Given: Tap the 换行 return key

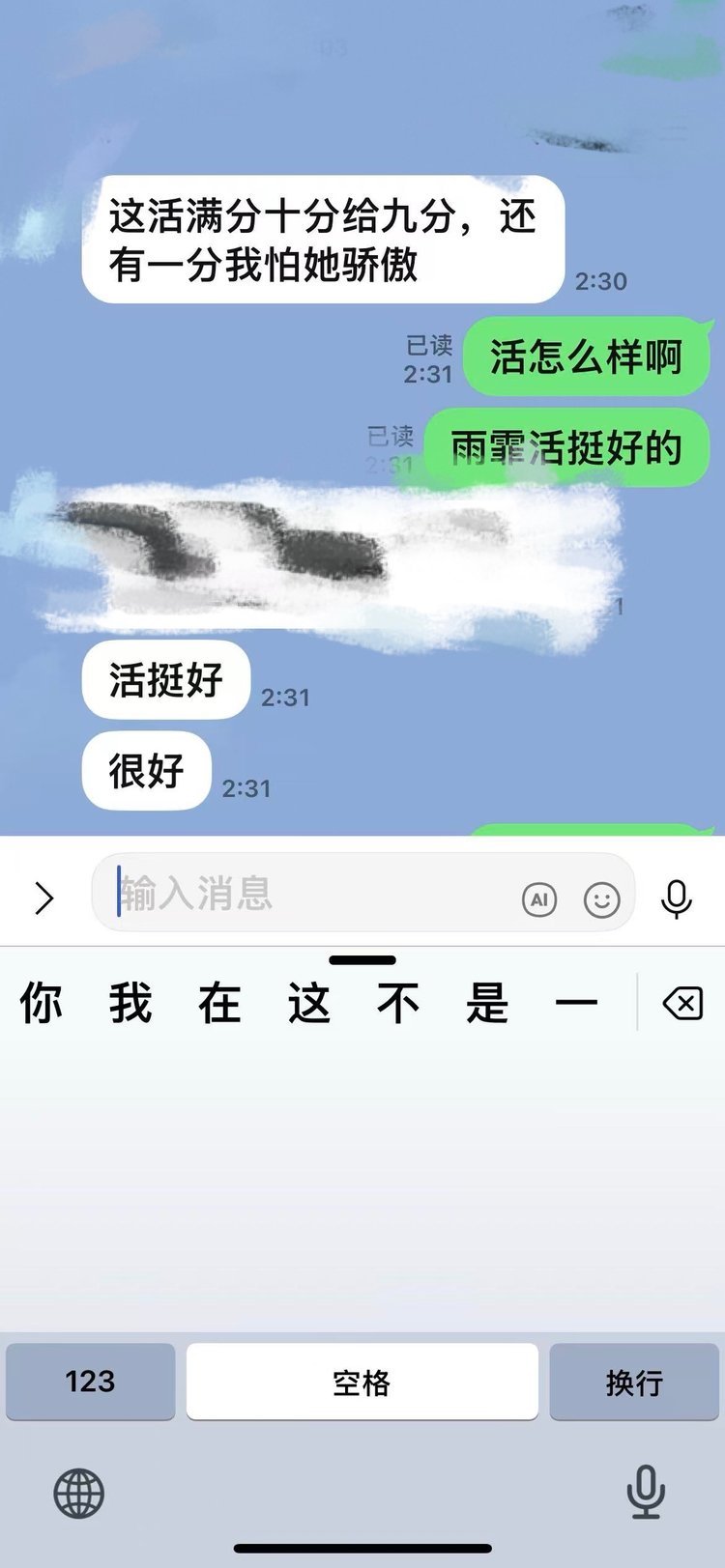Looking at the screenshot, I should 634,1382.
